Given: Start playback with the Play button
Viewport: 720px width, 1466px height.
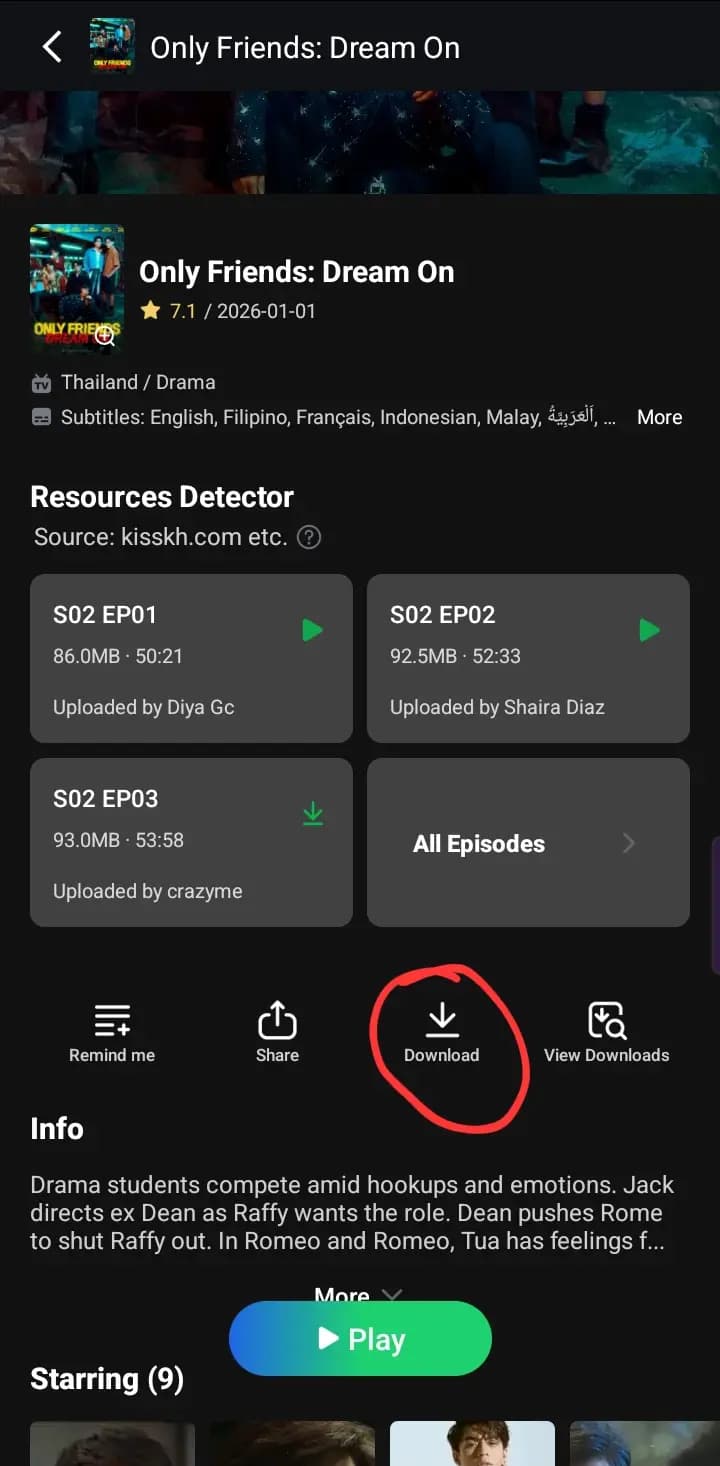Looking at the screenshot, I should (x=360, y=1339).
